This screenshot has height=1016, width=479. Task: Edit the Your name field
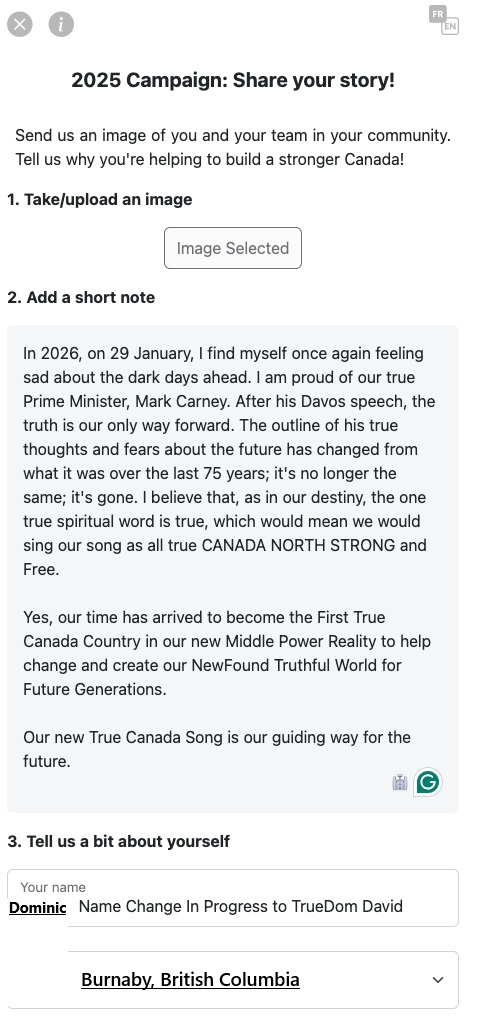[233, 898]
